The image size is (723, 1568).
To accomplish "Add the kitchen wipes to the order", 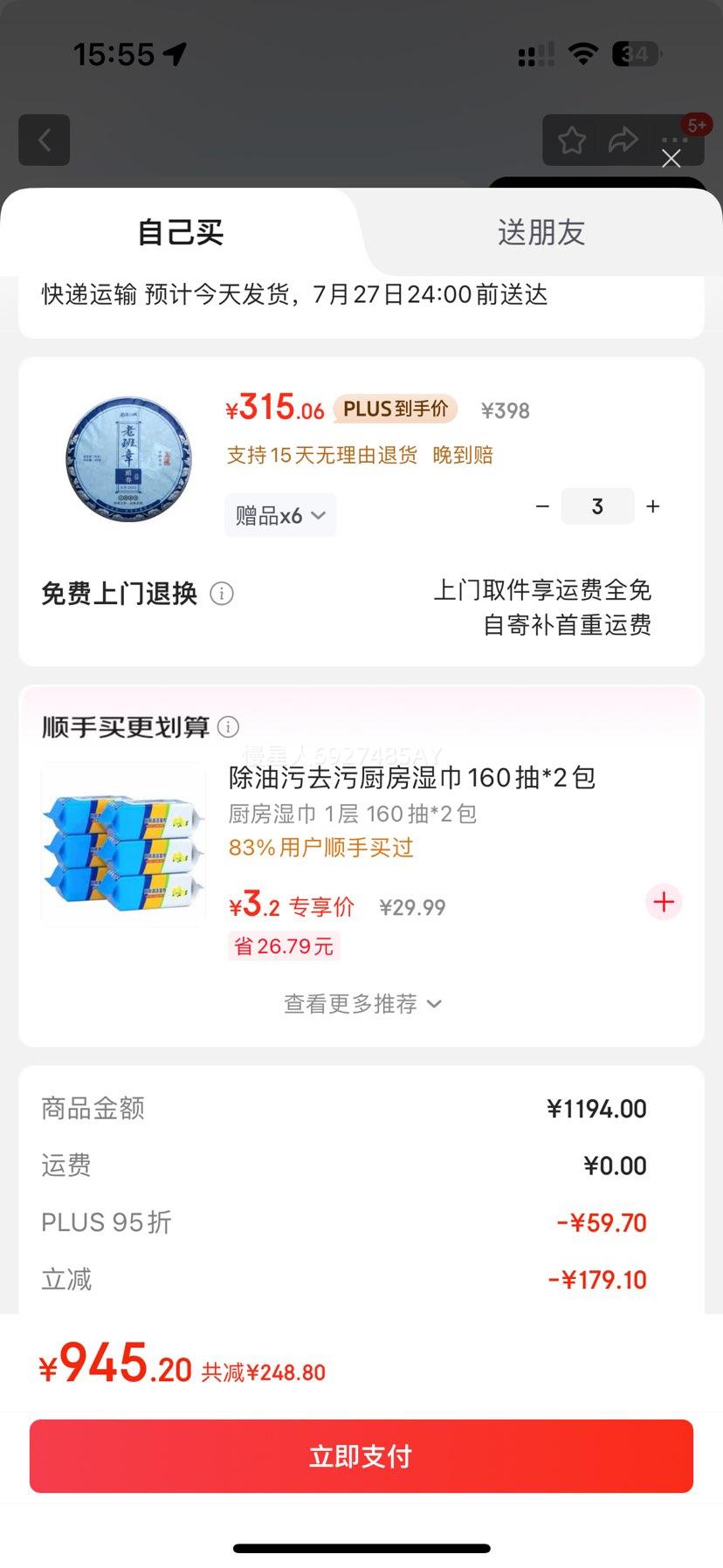I will [x=664, y=902].
